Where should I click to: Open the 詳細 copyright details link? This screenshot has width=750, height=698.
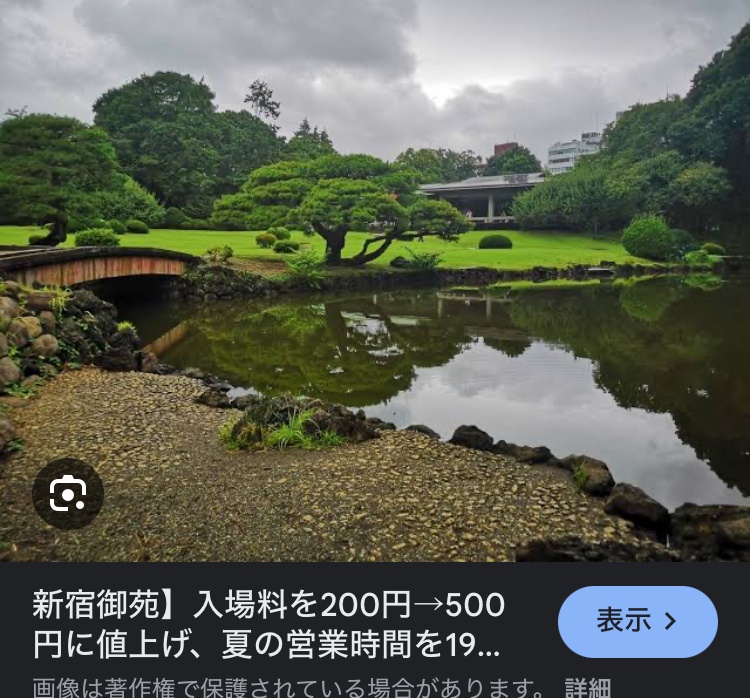coord(587,687)
